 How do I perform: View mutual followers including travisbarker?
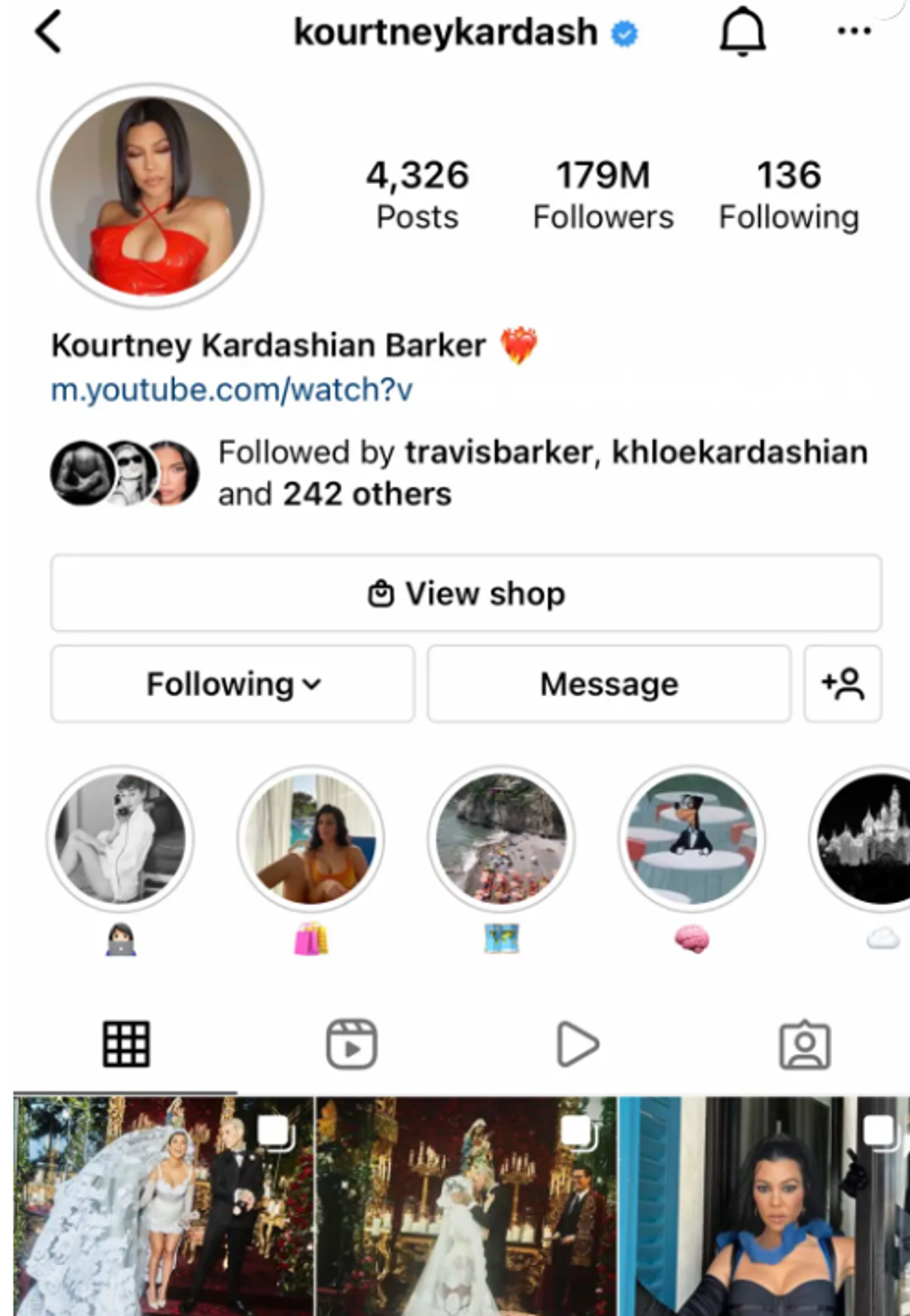tap(542, 472)
